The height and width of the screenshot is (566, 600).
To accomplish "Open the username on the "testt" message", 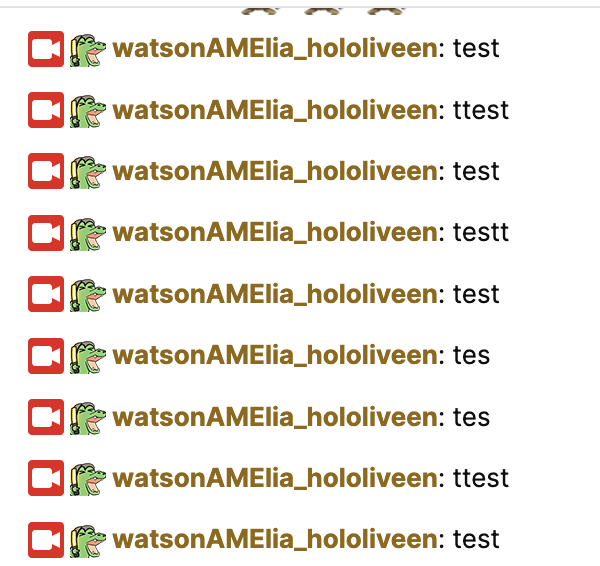I will click(x=275, y=233).
